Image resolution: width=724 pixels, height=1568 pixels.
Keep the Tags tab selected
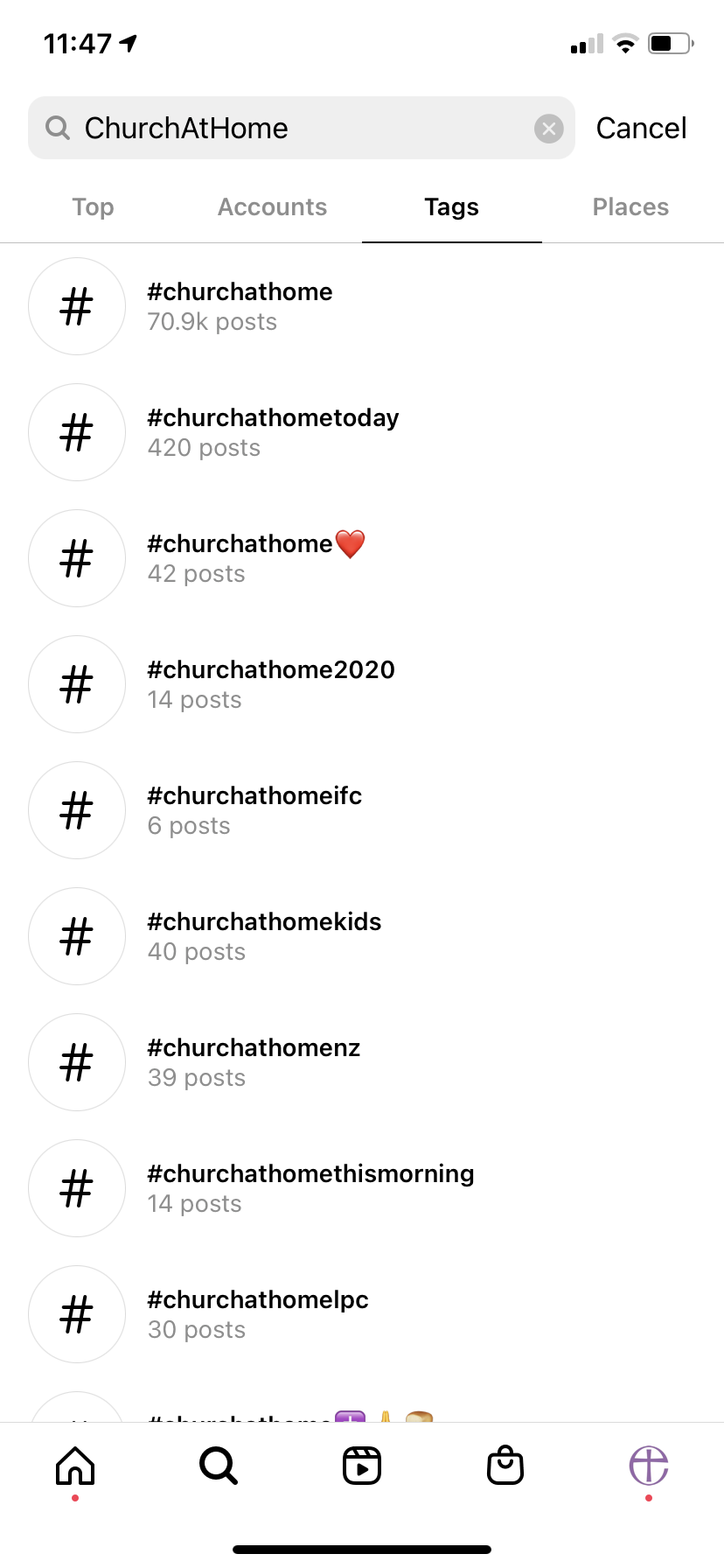(x=451, y=207)
